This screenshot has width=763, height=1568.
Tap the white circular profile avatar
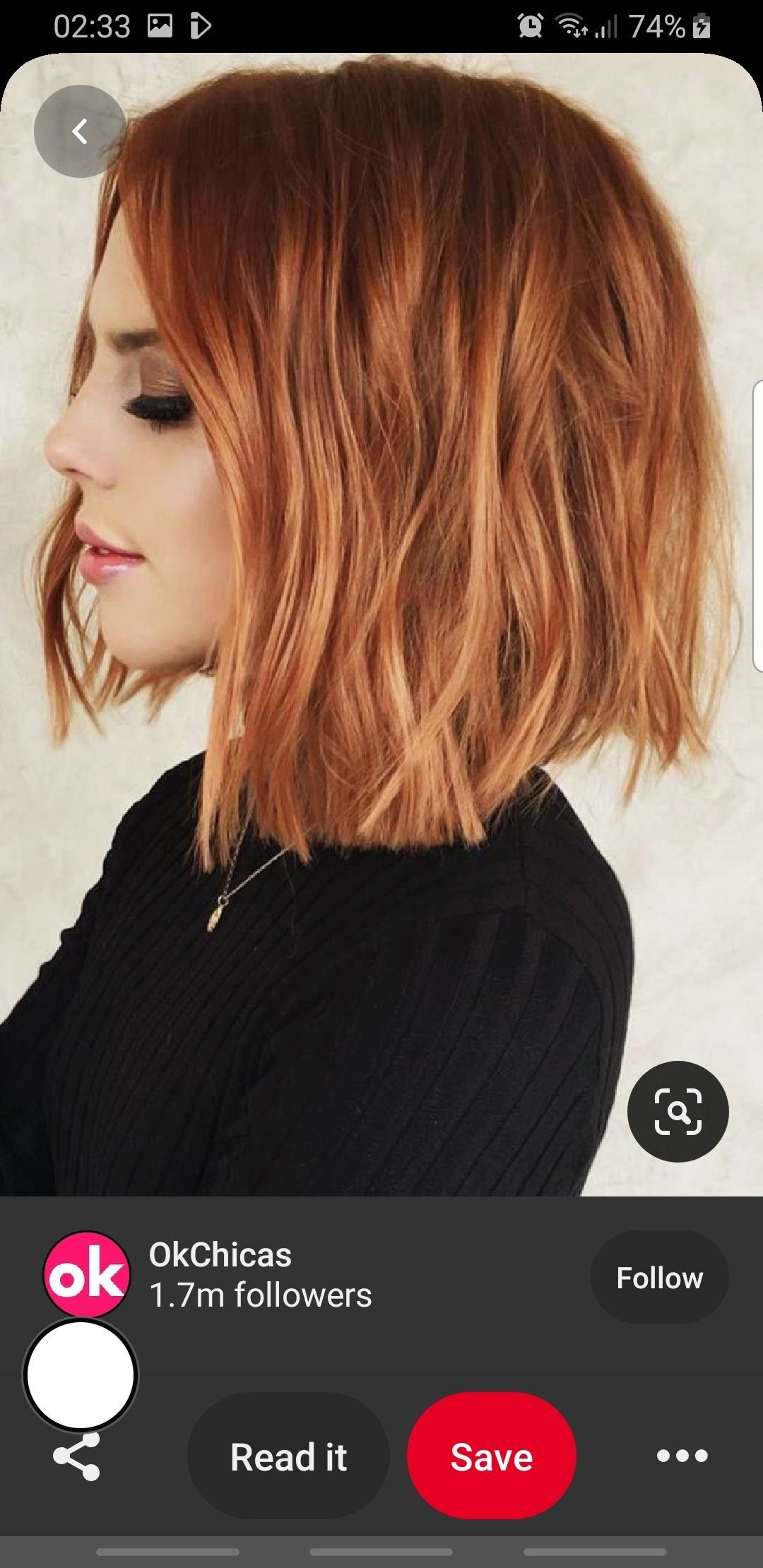81,1375
